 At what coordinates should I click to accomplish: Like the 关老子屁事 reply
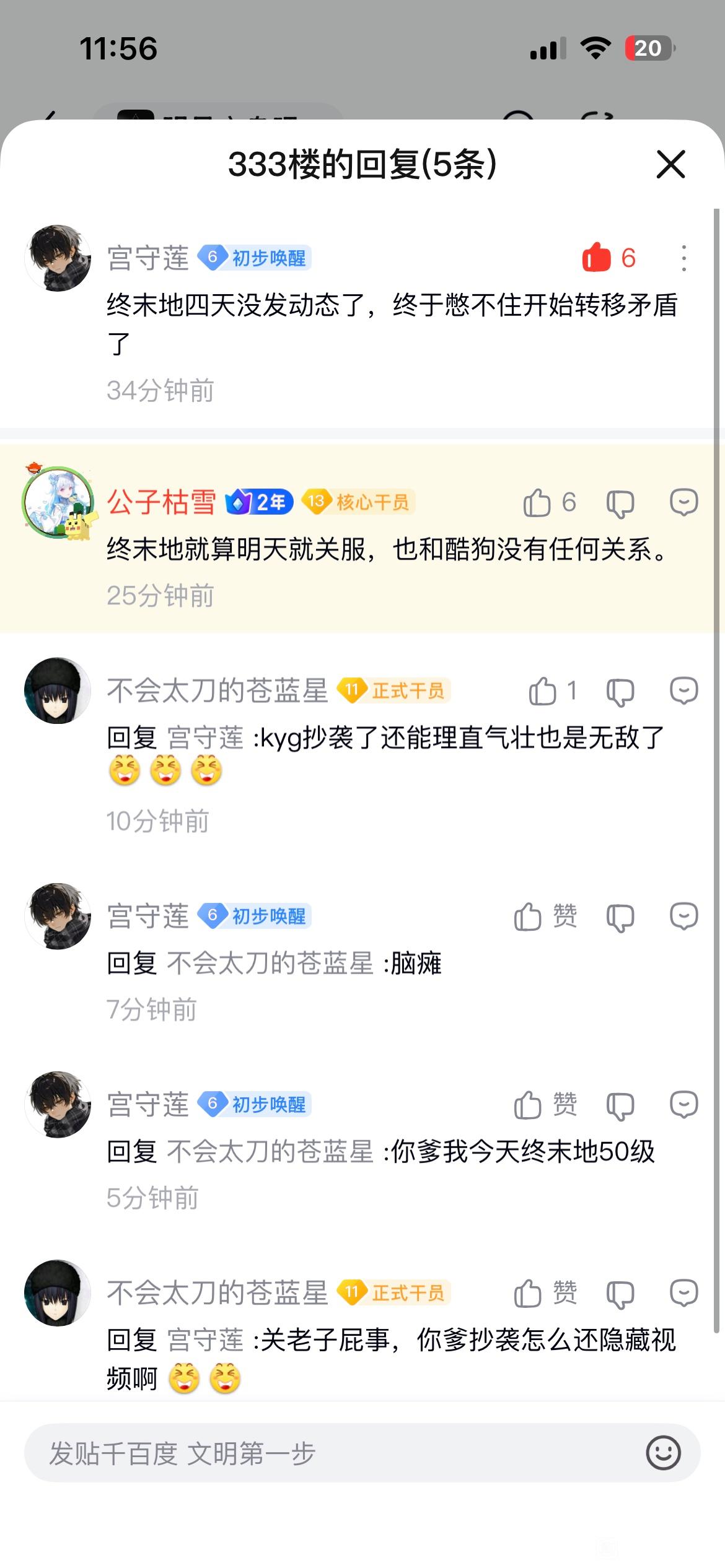[x=529, y=1293]
